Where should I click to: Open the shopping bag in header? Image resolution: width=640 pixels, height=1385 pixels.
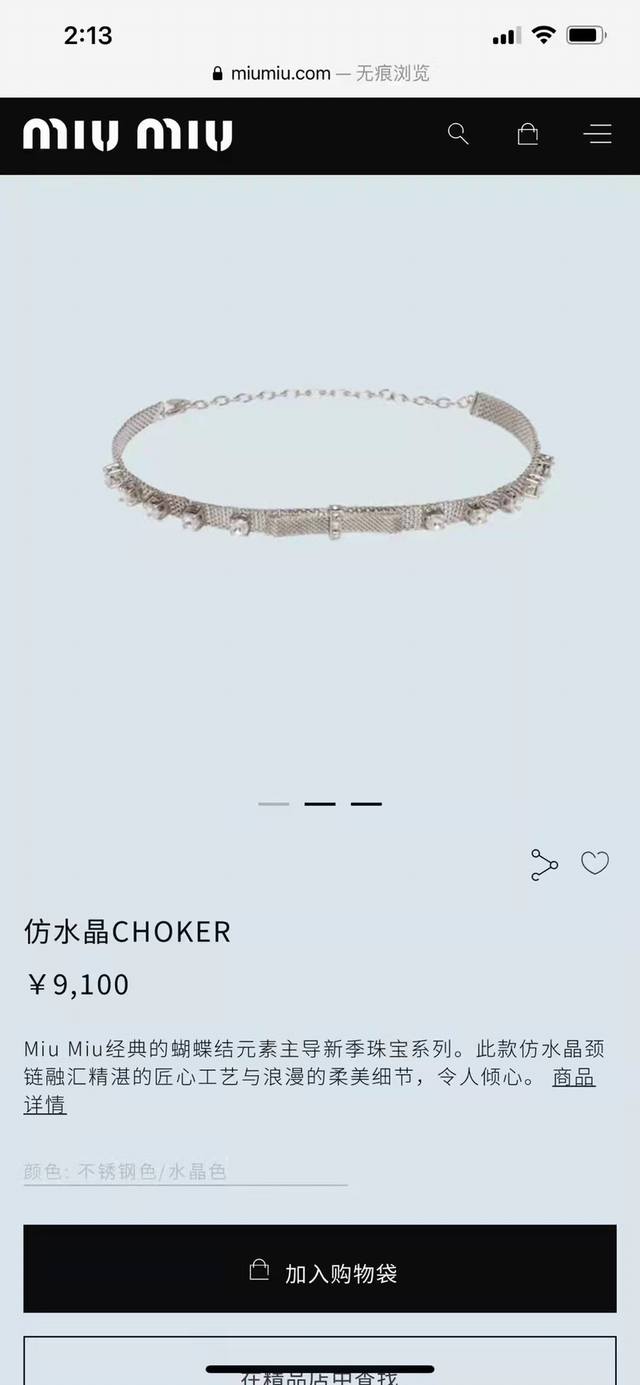point(528,134)
